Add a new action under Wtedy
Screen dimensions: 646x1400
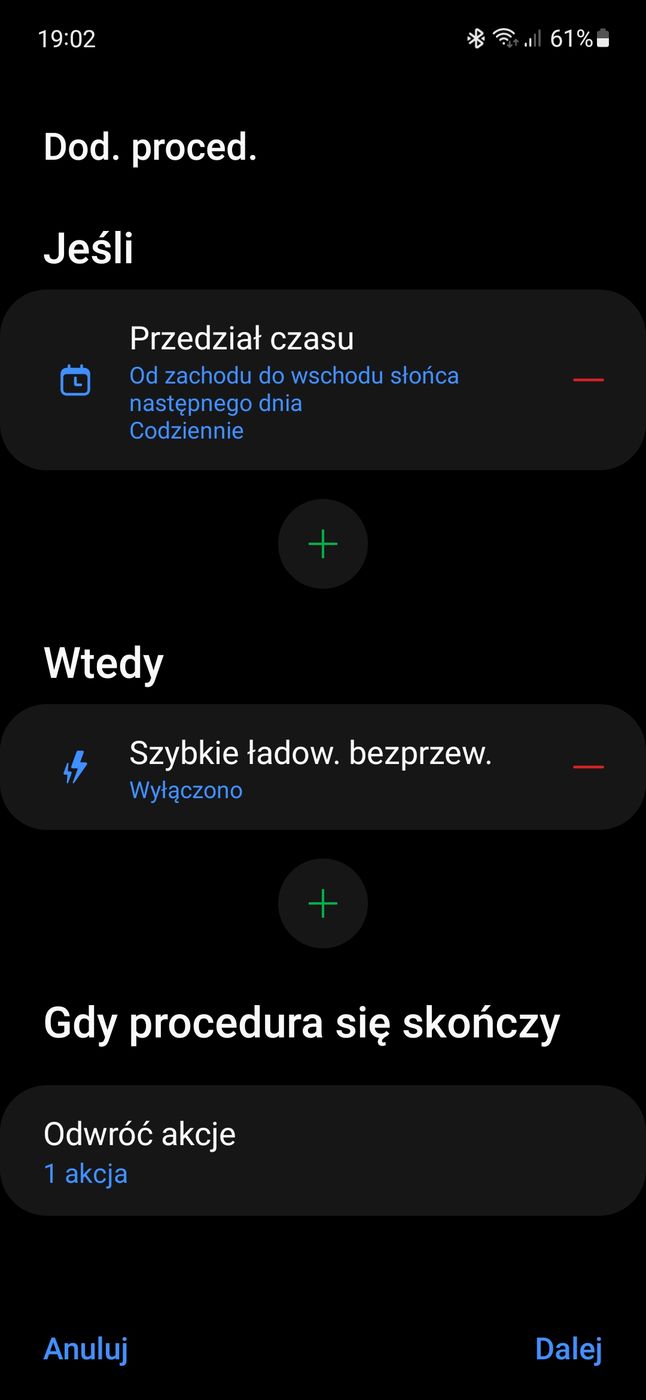tap(322, 904)
